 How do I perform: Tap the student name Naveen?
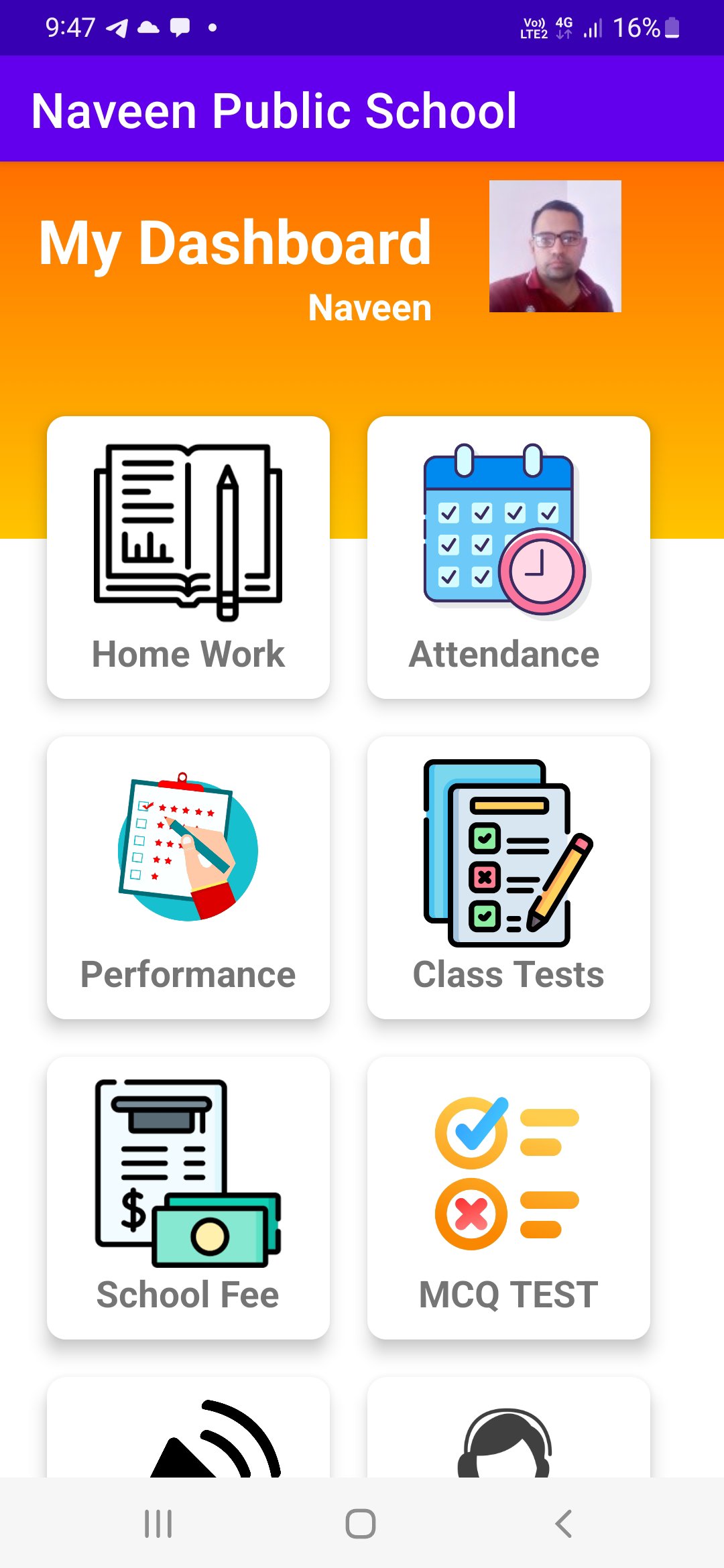pyautogui.click(x=370, y=307)
